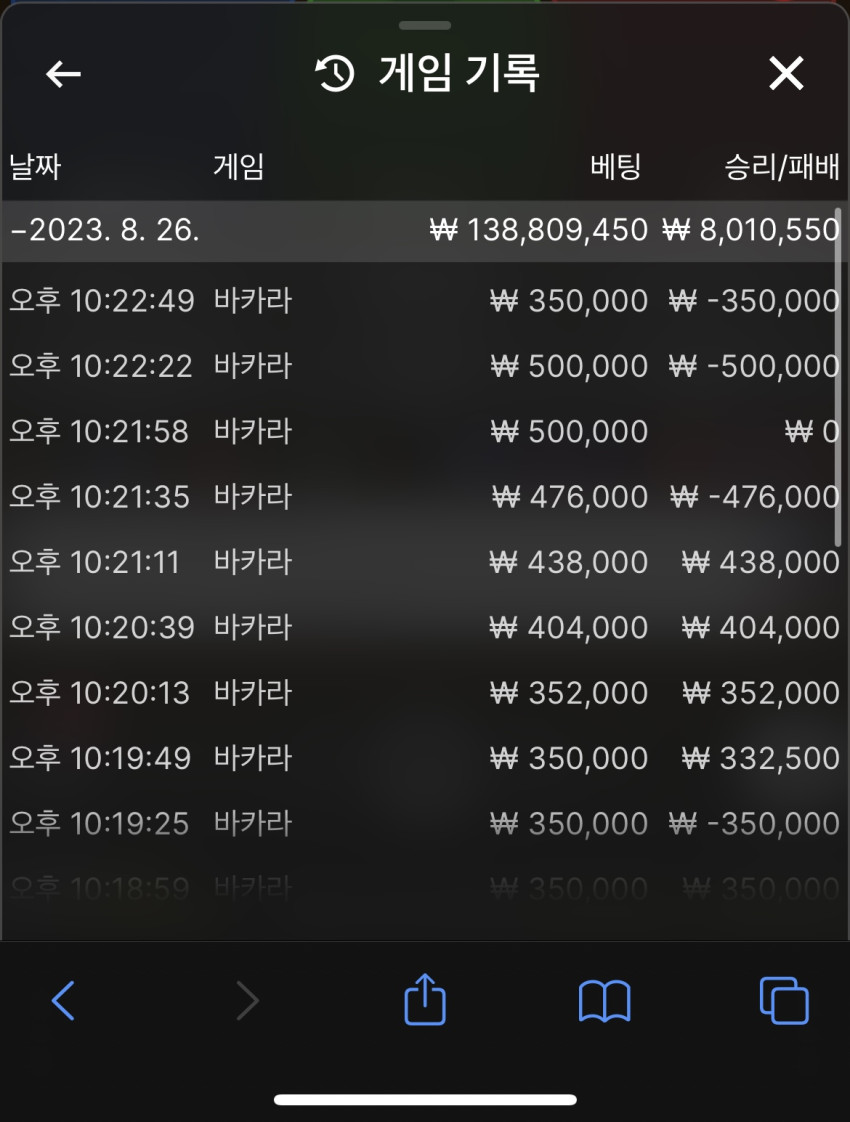Go back using the top-left arrow

[63, 74]
